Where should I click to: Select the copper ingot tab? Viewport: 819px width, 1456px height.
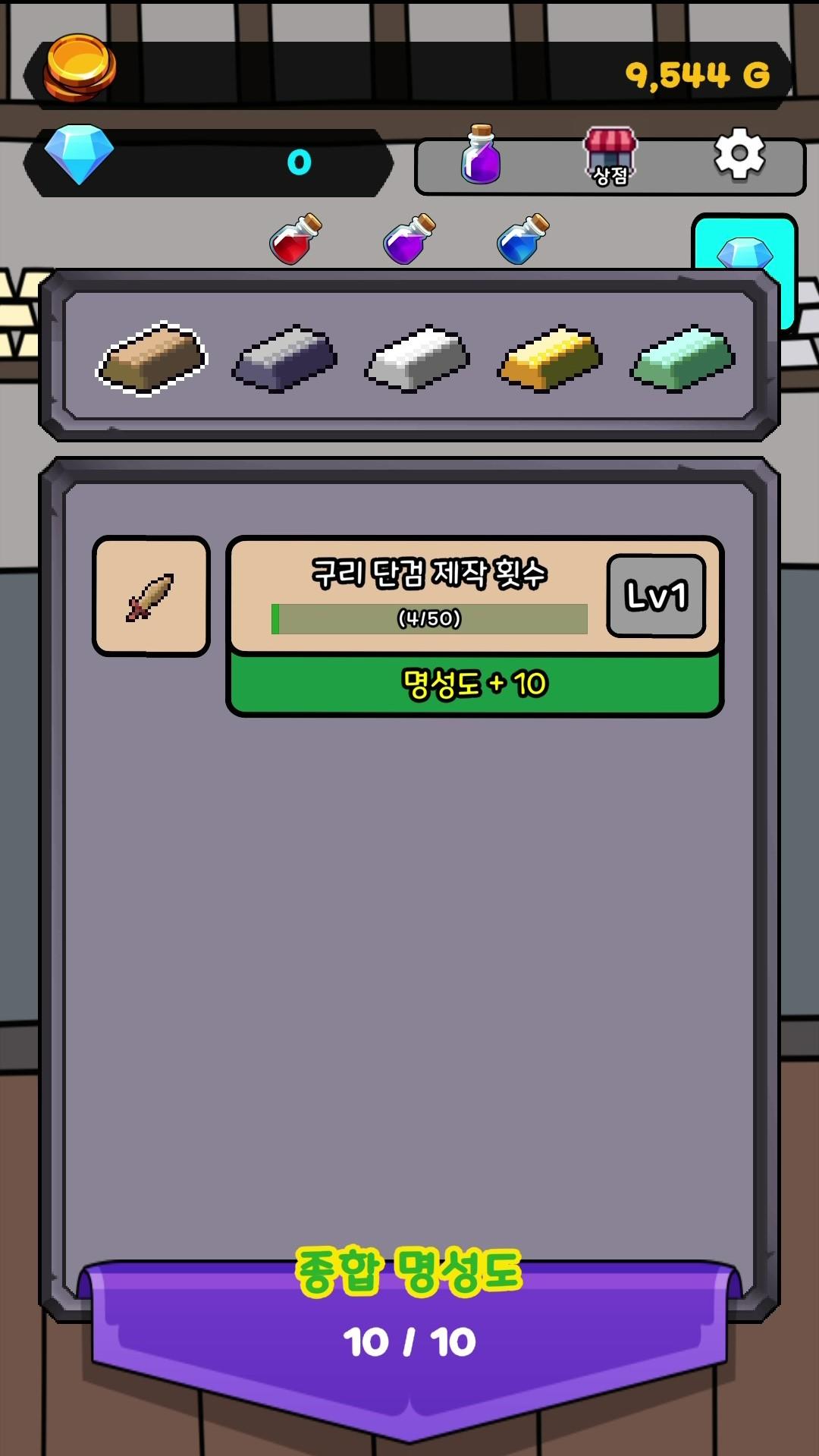pyautogui.click(x=152, y=358)
